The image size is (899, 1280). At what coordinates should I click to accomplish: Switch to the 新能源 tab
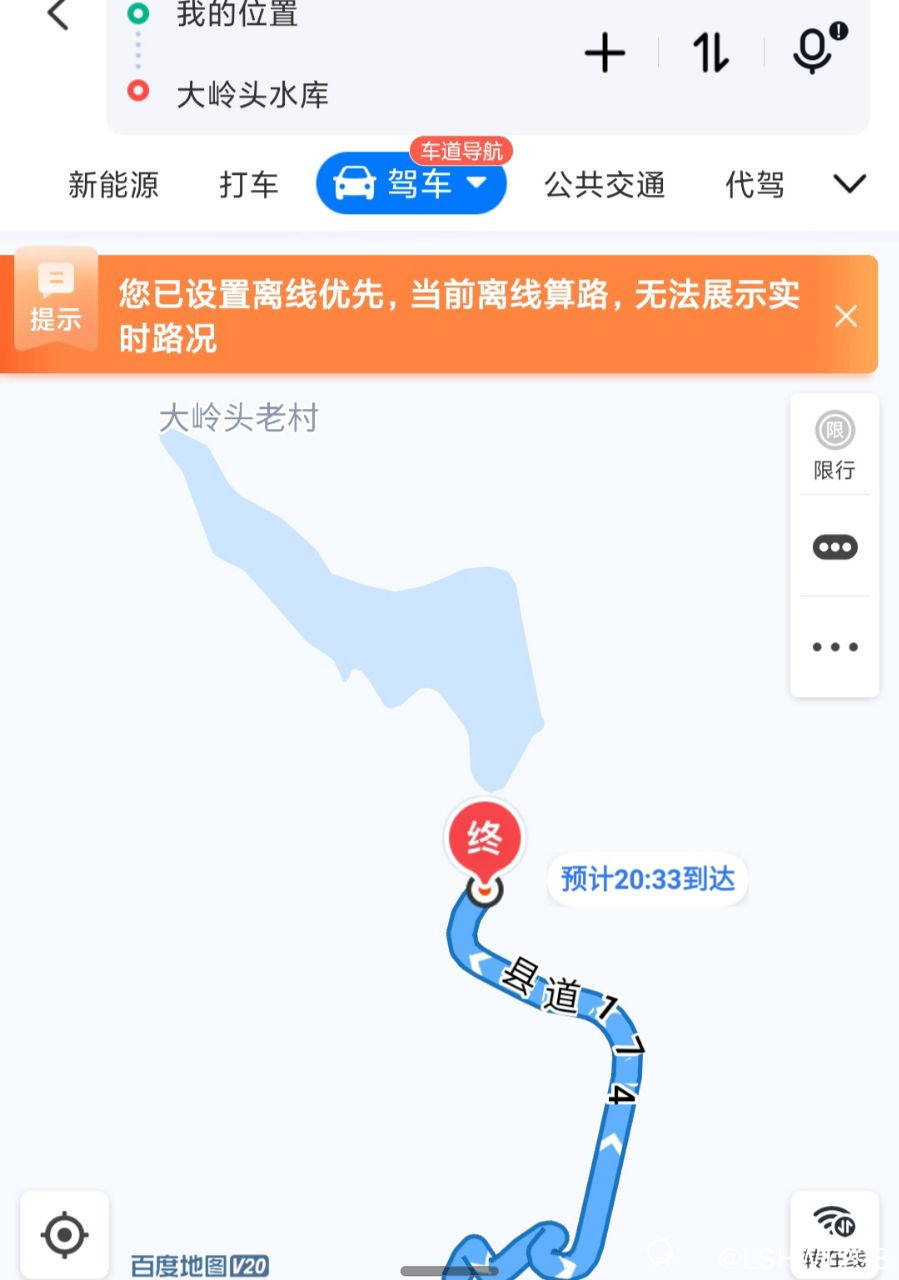coord(113,185)
